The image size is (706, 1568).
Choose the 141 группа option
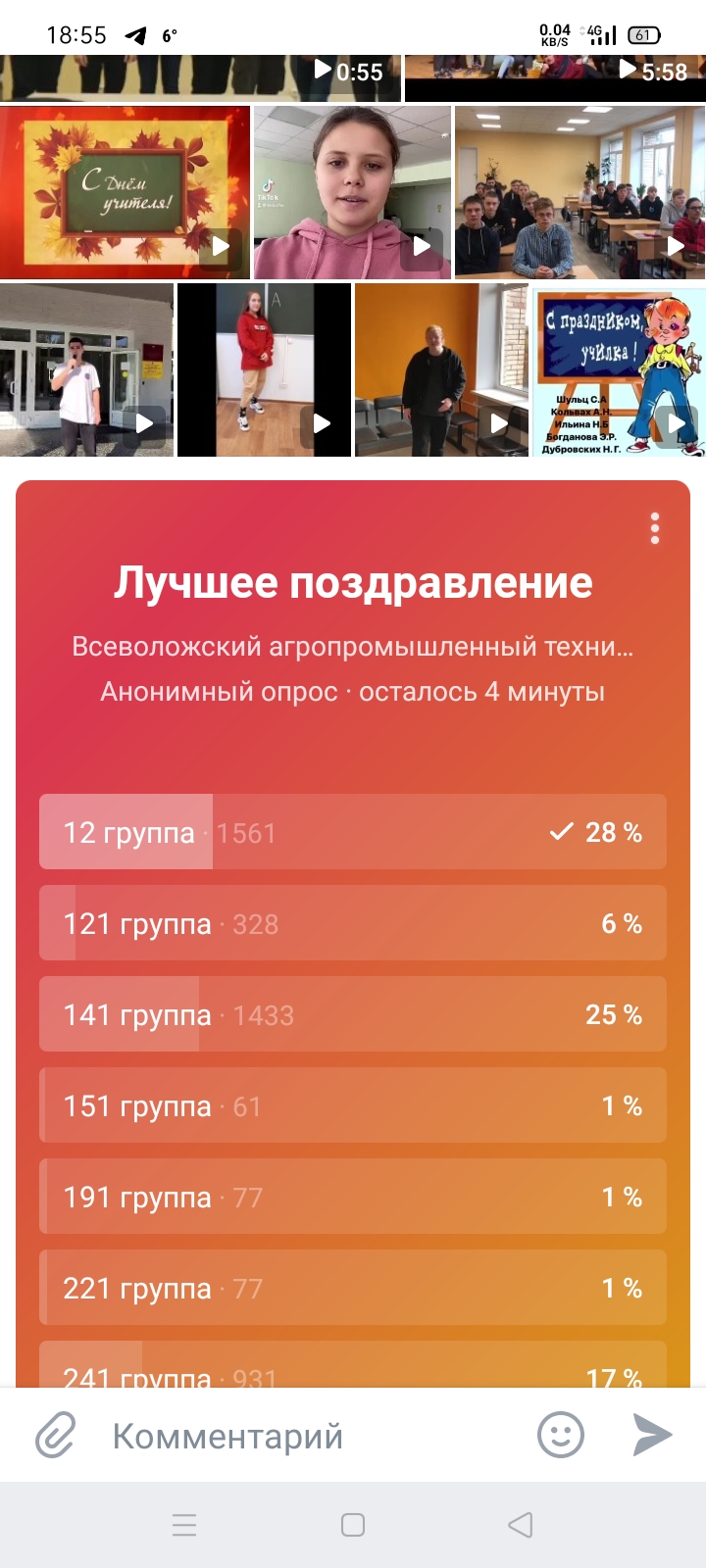tap(352, 1014)
